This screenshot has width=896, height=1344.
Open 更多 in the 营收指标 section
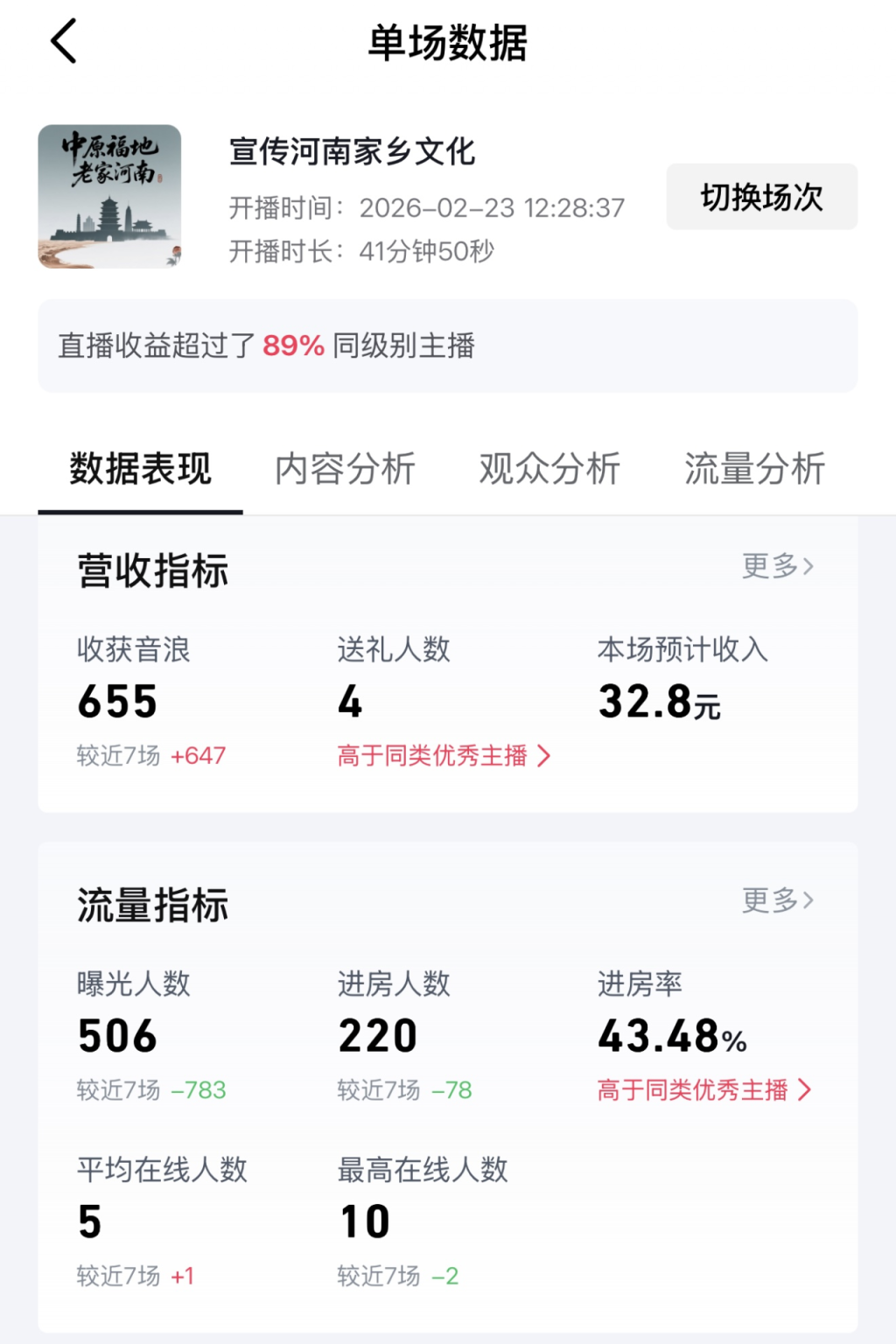[x=777, y=566]
